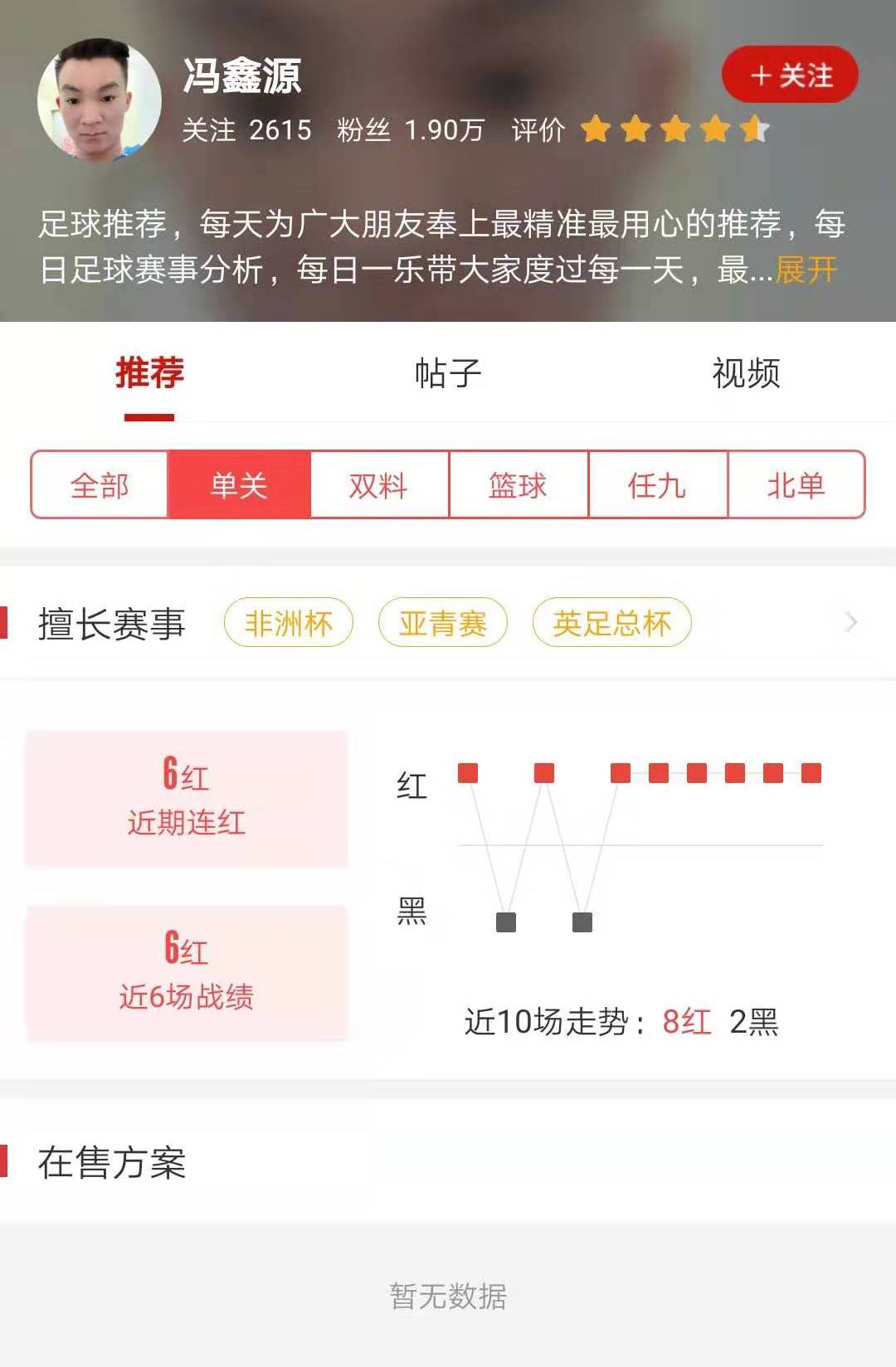Filter recommendations by 全部
This screenshot has height=1367, width=896.
[100, 485]
